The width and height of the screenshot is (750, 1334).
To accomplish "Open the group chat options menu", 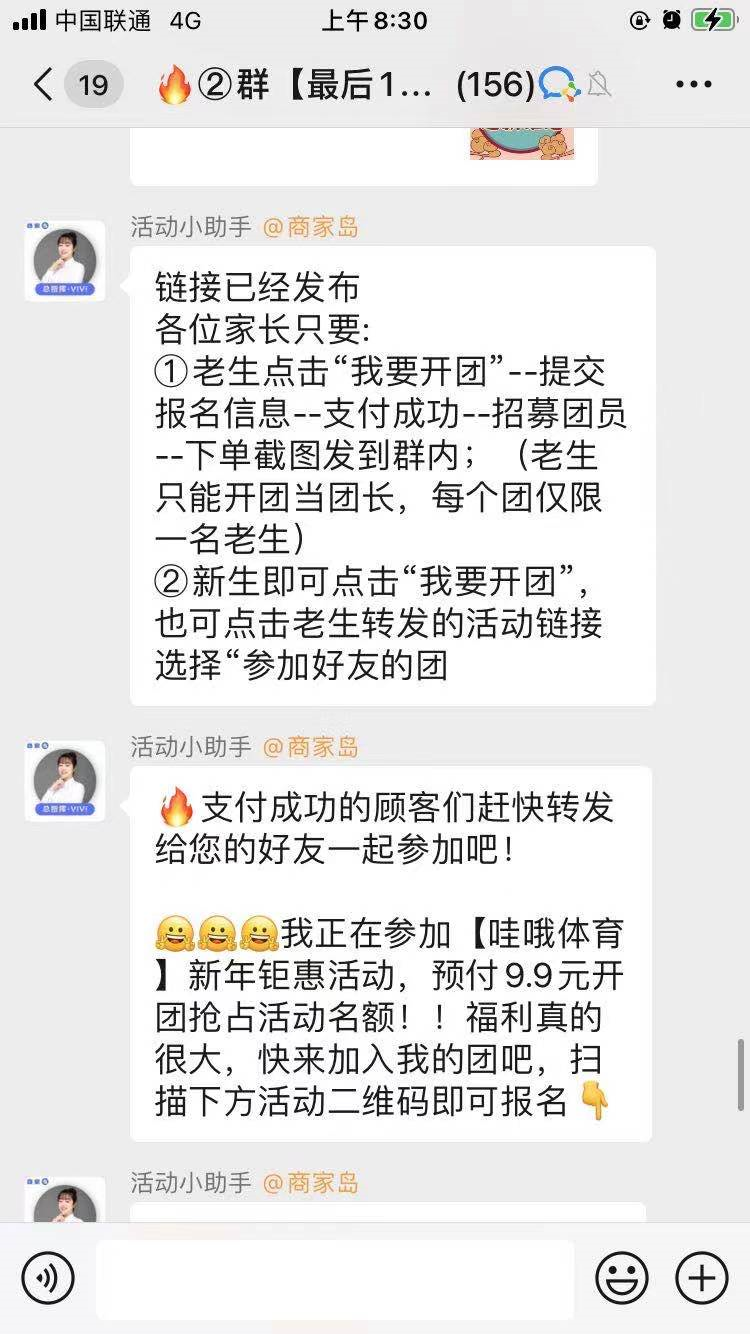I will [693, 85].
